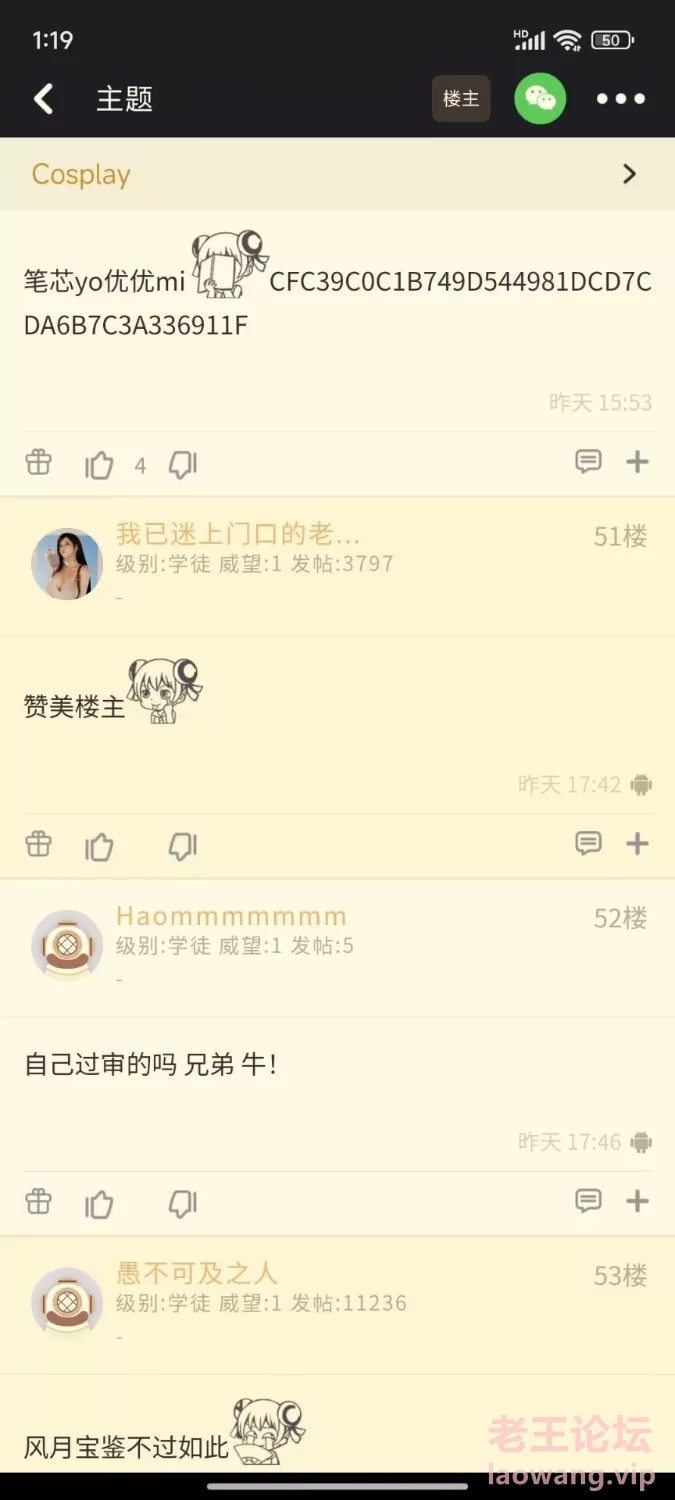This screenshot has height=1500, width=675.
Task: Dislike the 51楼 reply 赞美楼主
Action: pos(182,846)
